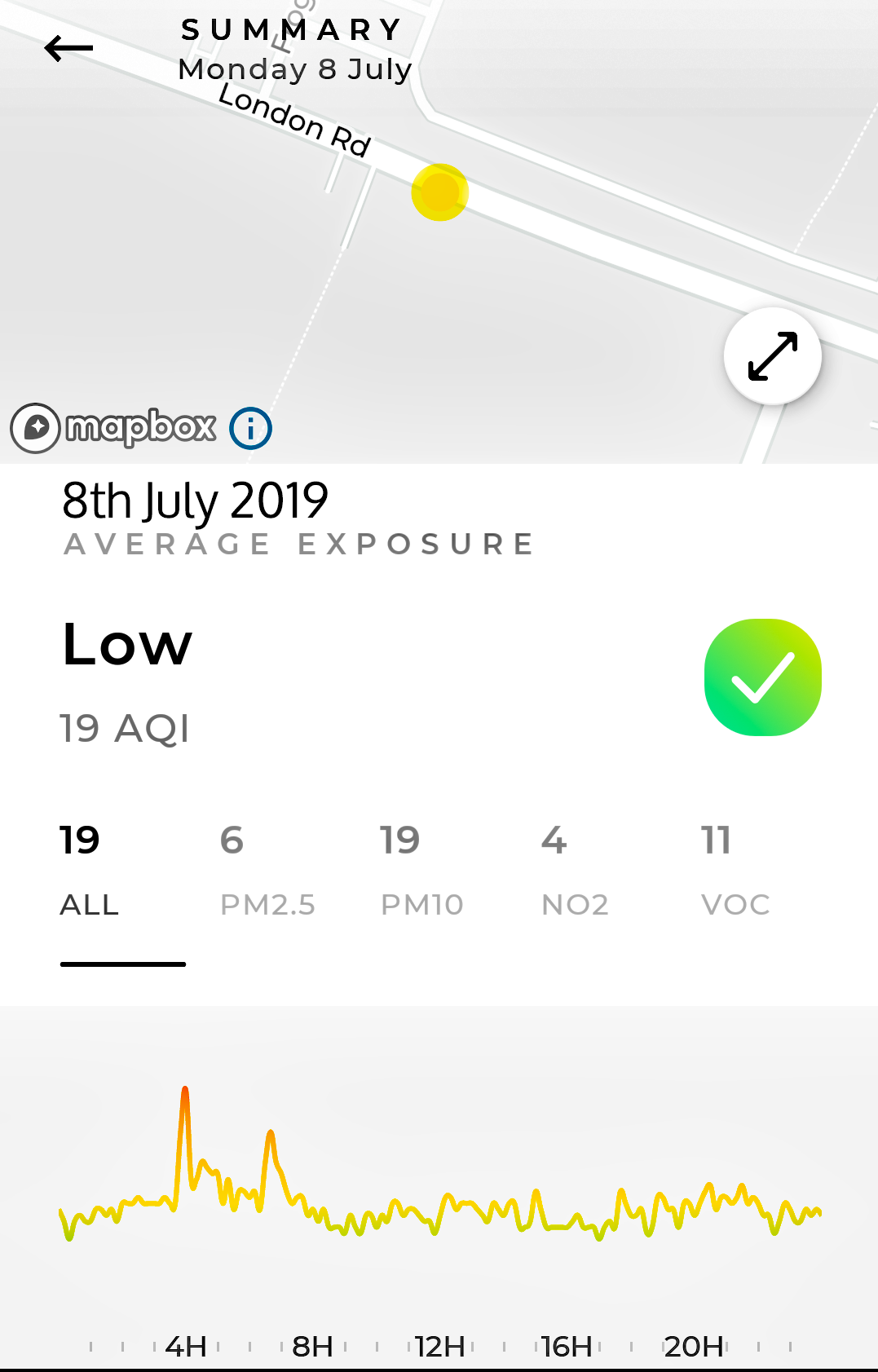Open the Mapbox info icon
The image size is (878, 1372).
coord(250,428)
